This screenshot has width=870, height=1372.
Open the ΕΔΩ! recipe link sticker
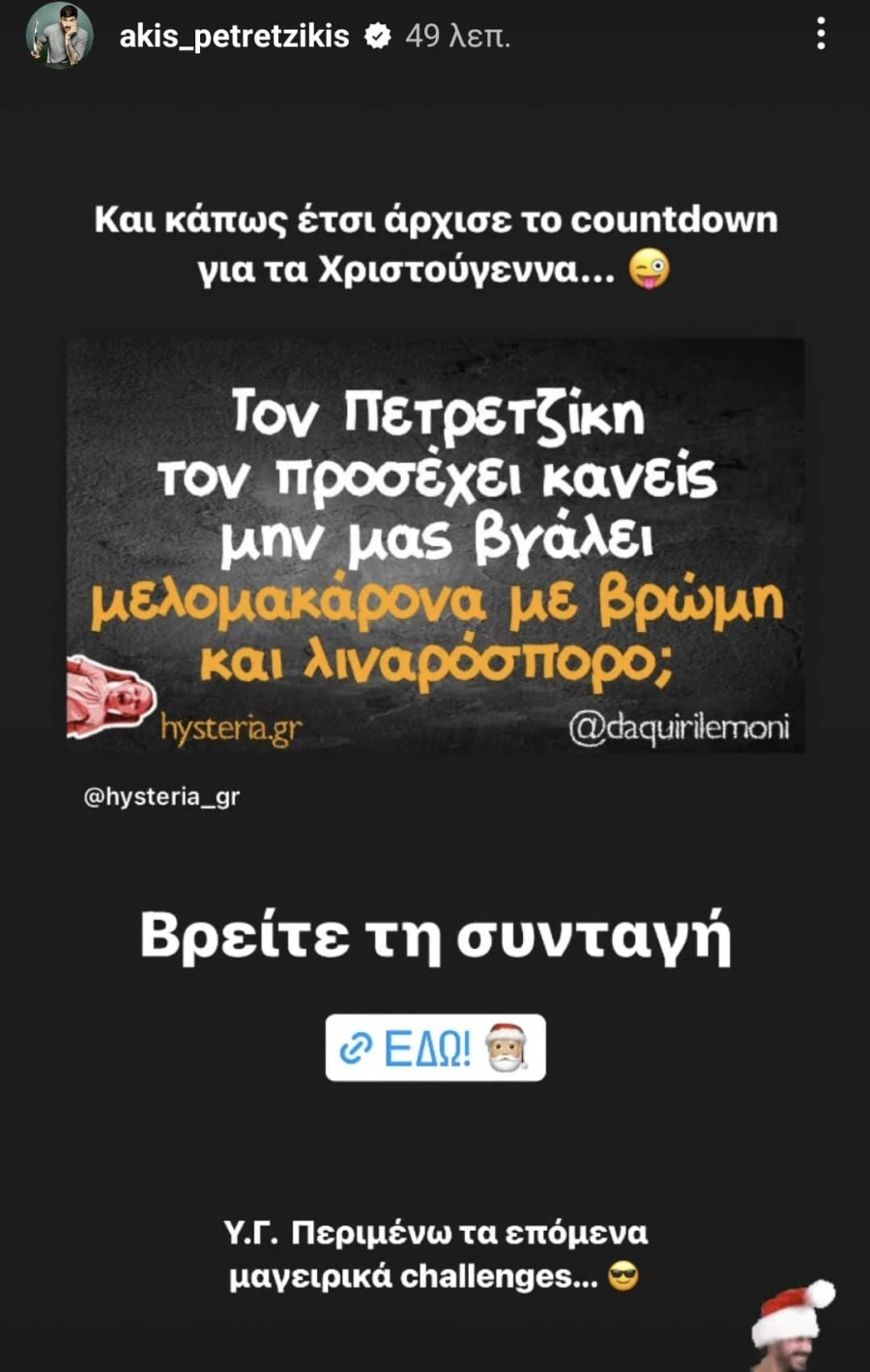(435, 1047)
